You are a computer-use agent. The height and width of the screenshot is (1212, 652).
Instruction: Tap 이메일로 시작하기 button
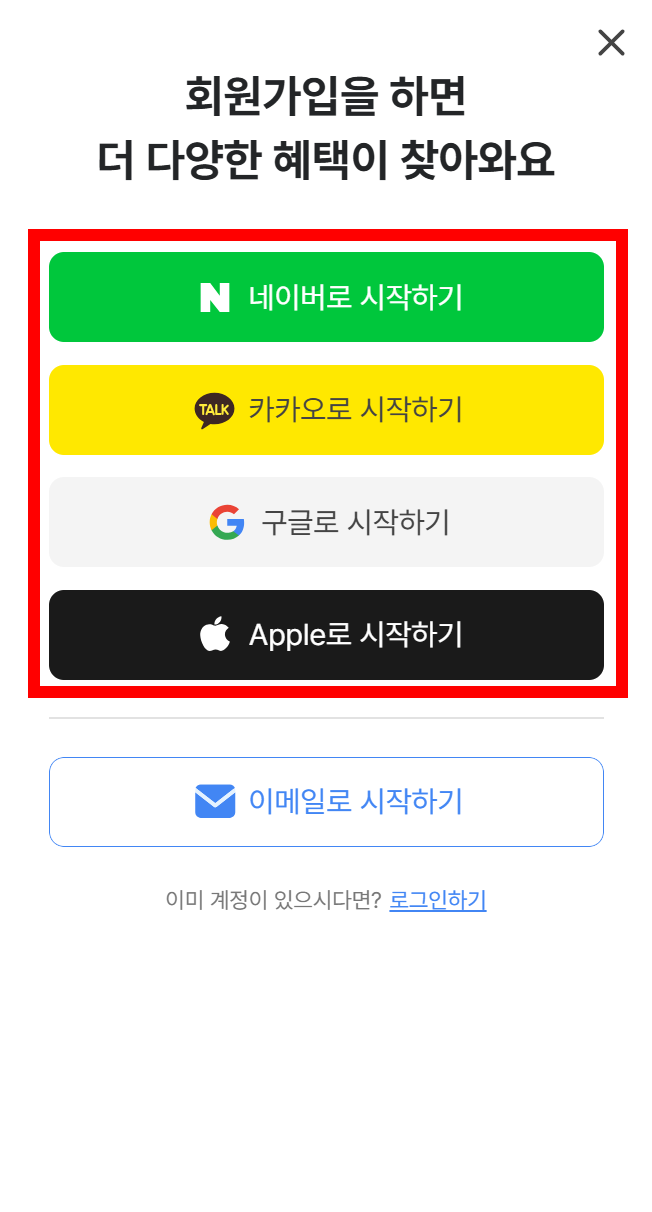(326, 802)
